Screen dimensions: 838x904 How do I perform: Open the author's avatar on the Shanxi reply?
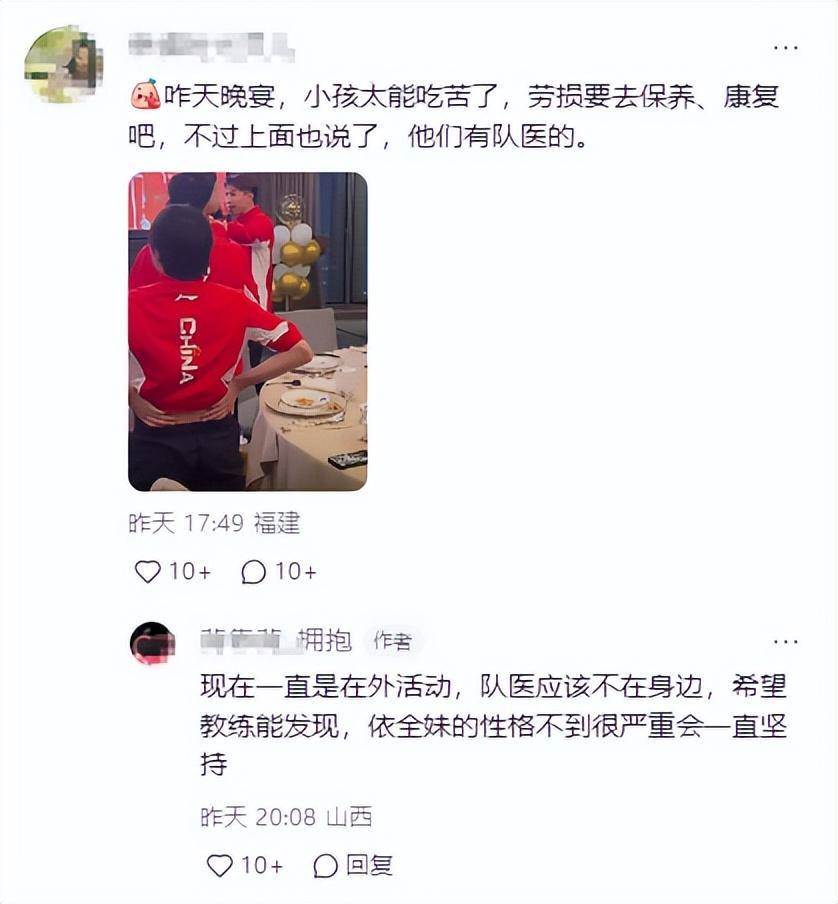[x=152, y=643]
